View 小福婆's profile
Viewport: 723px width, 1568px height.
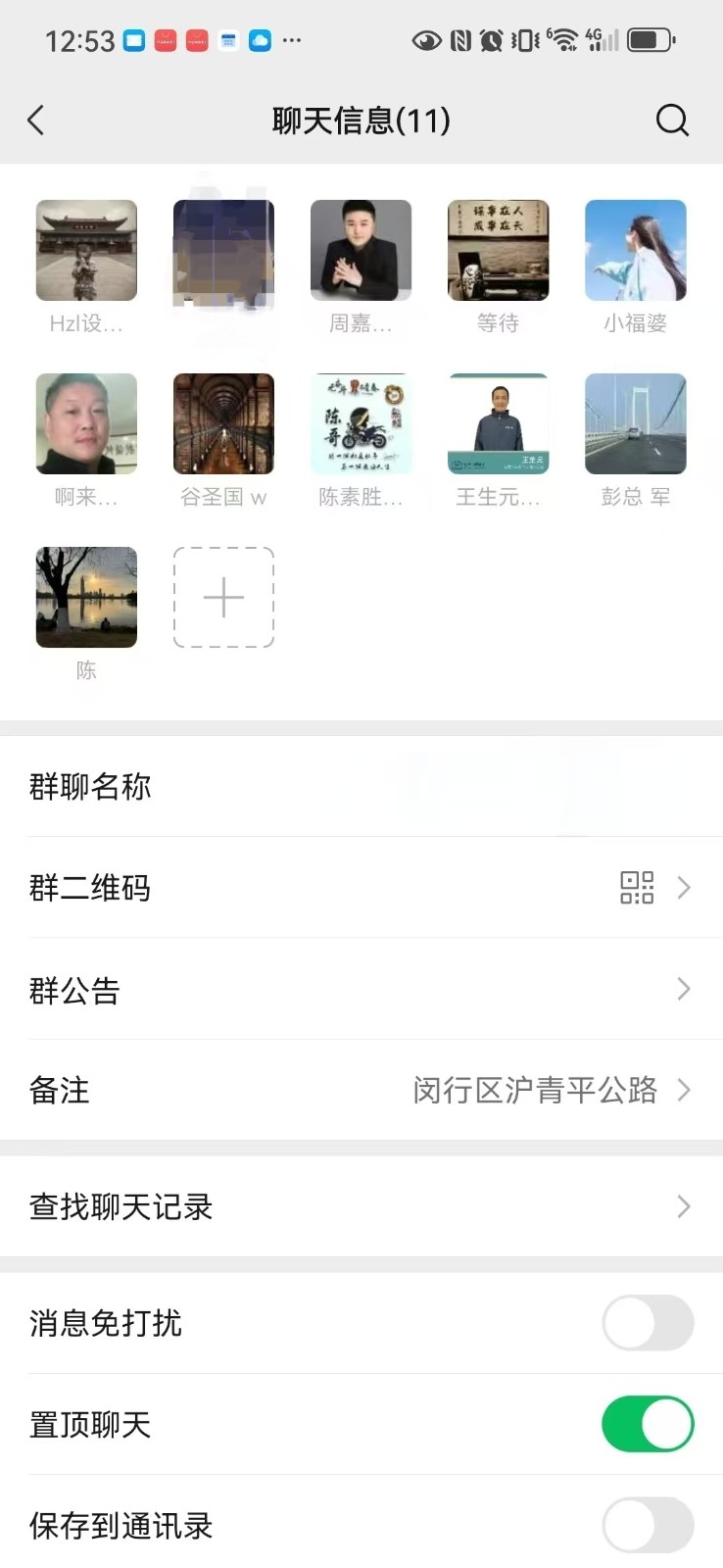point(635,251)
